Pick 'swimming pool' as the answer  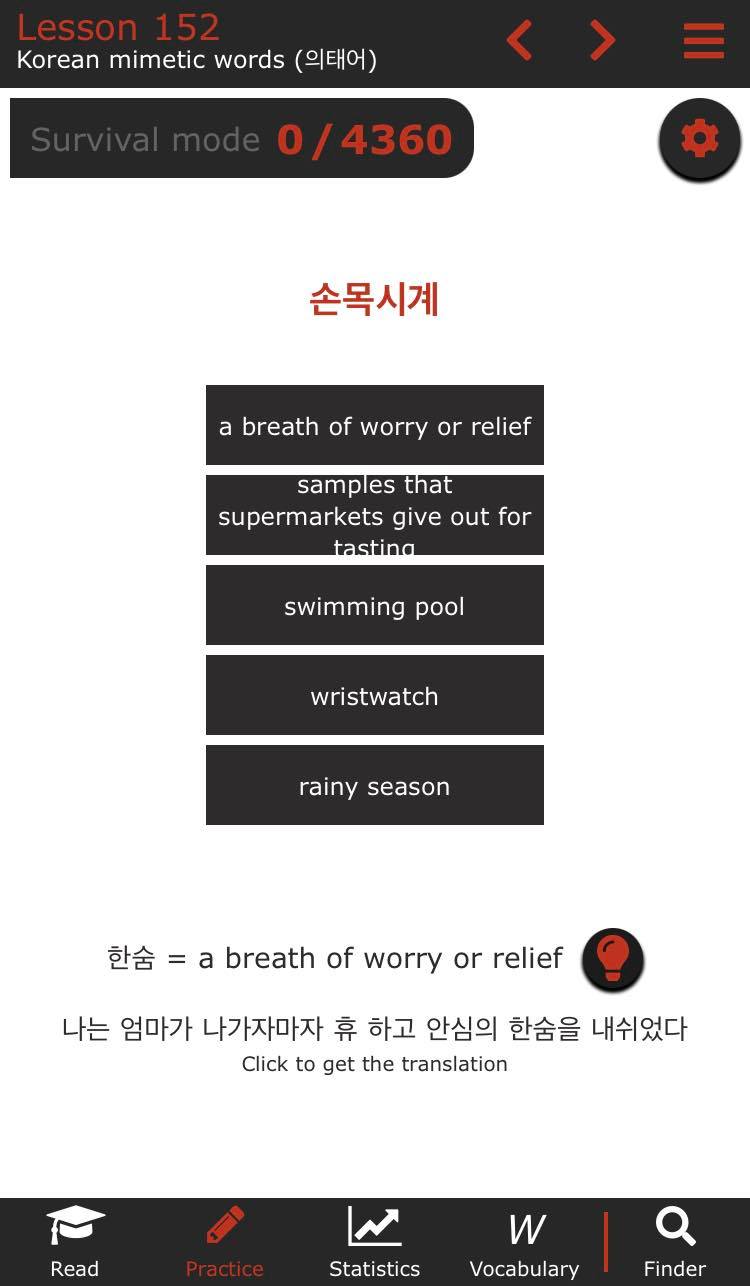tap(375, 605)
